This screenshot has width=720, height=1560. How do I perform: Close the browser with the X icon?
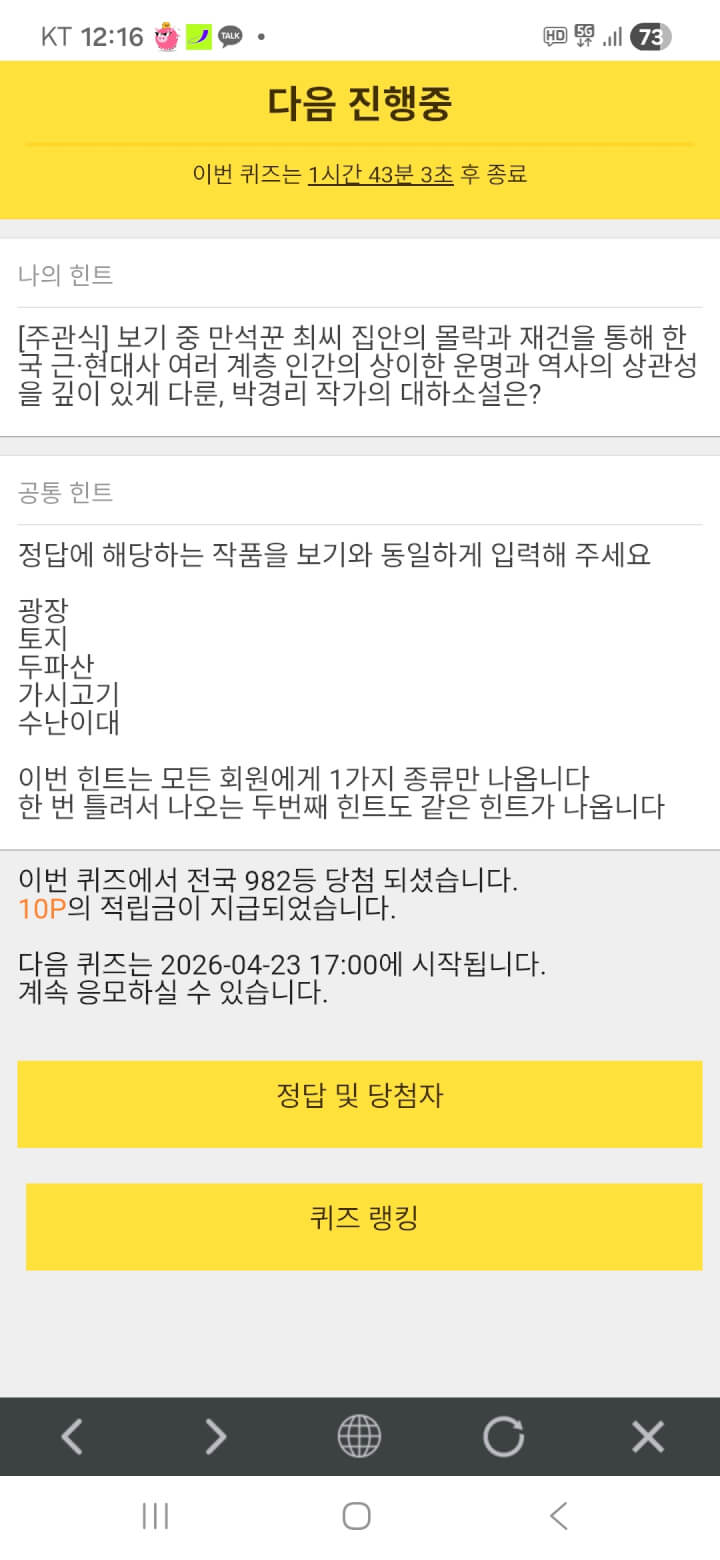point(648,1437)
